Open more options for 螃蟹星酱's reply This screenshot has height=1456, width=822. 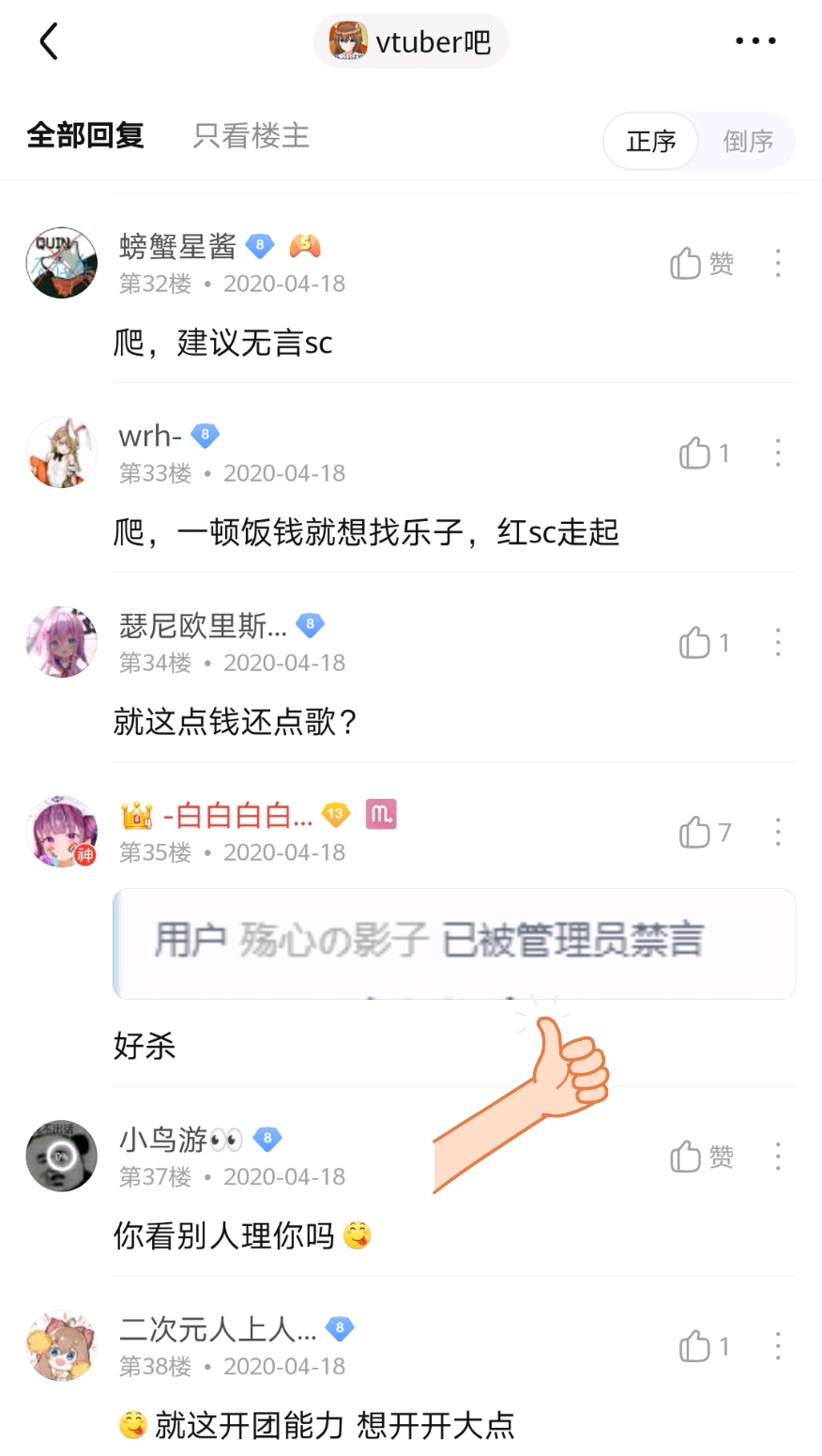click(778, 264)
